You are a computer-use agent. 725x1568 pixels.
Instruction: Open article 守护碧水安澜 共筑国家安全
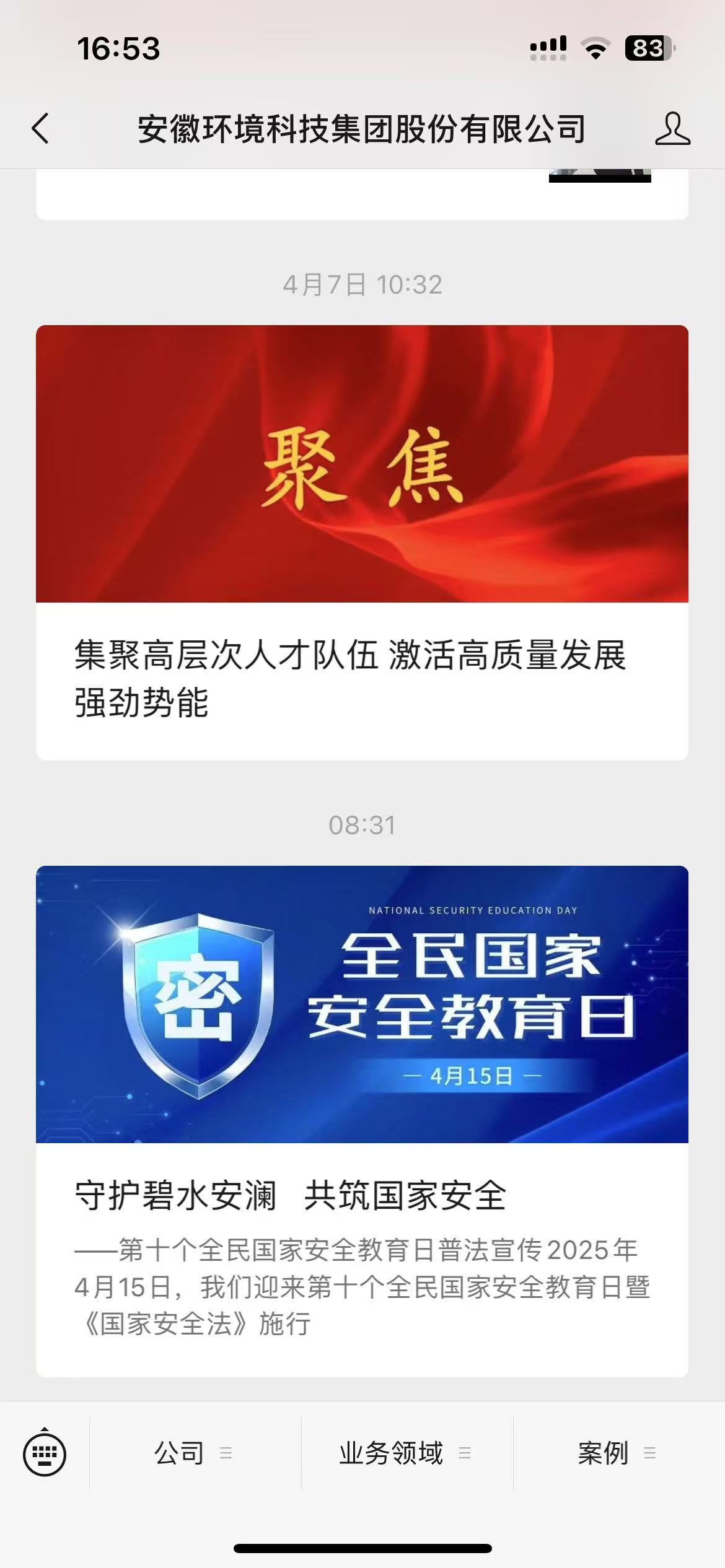tap(362, 1195)
